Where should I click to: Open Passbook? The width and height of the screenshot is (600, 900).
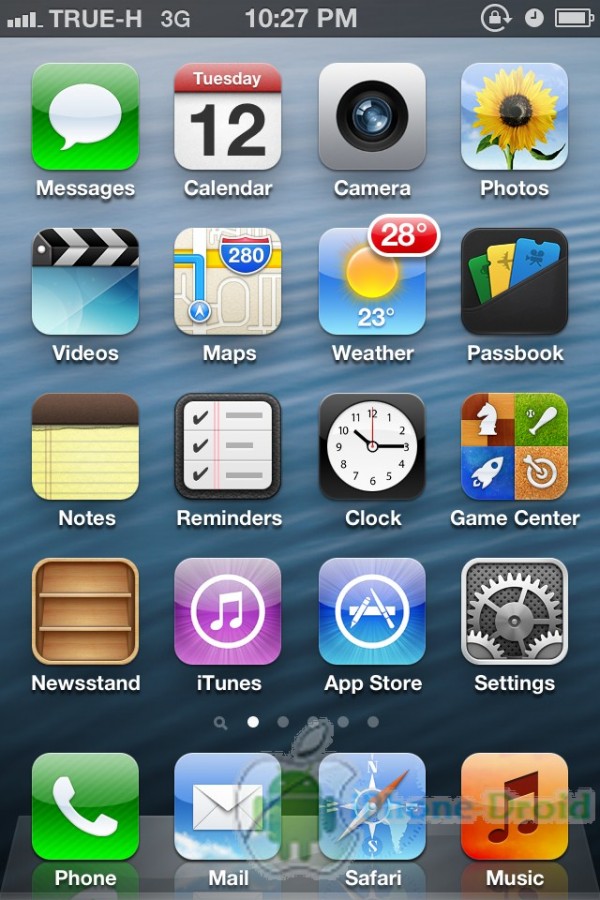coord(514,282)
